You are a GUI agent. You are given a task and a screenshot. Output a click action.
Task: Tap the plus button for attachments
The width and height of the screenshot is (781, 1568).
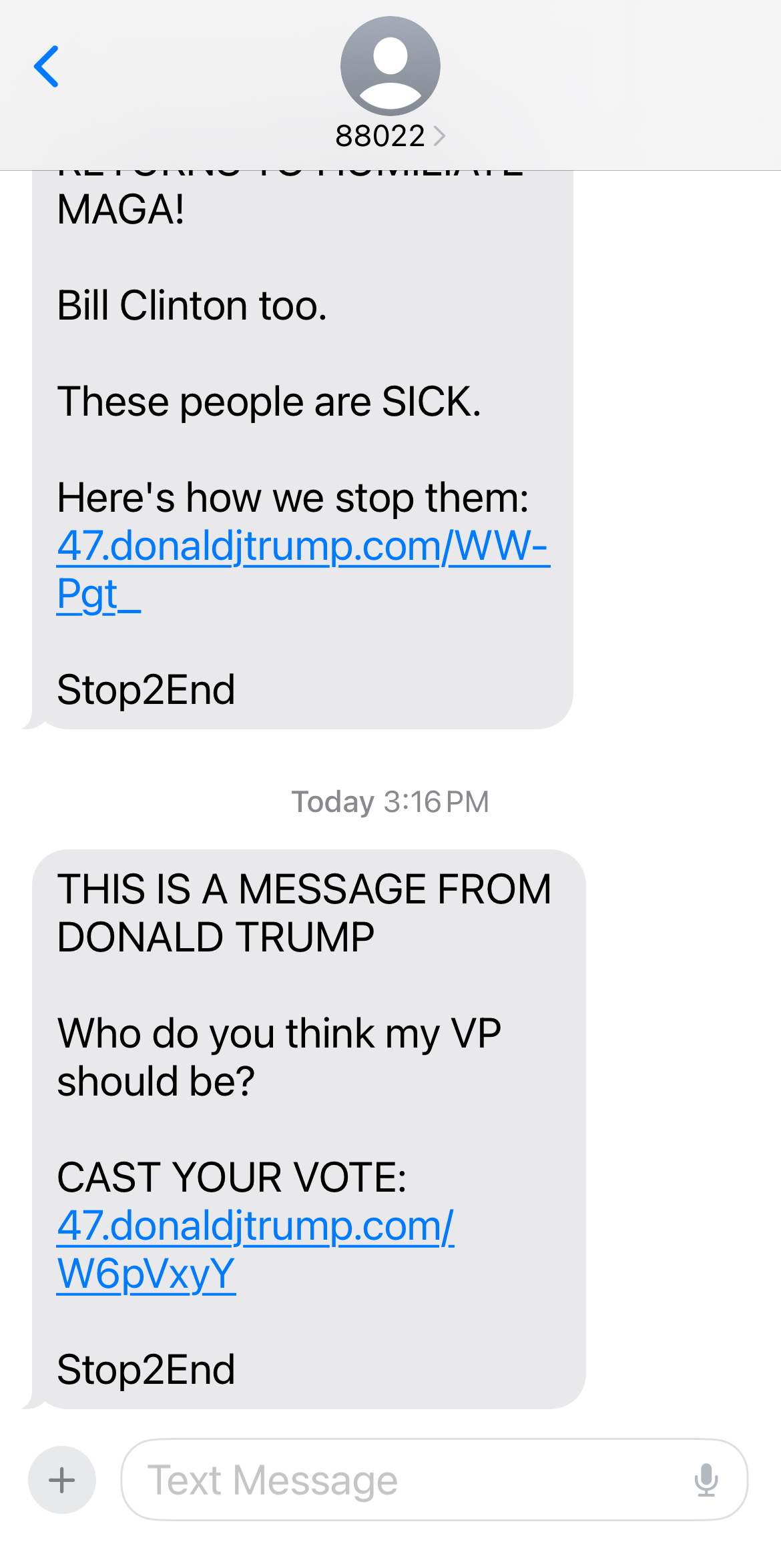[62, 1480]
